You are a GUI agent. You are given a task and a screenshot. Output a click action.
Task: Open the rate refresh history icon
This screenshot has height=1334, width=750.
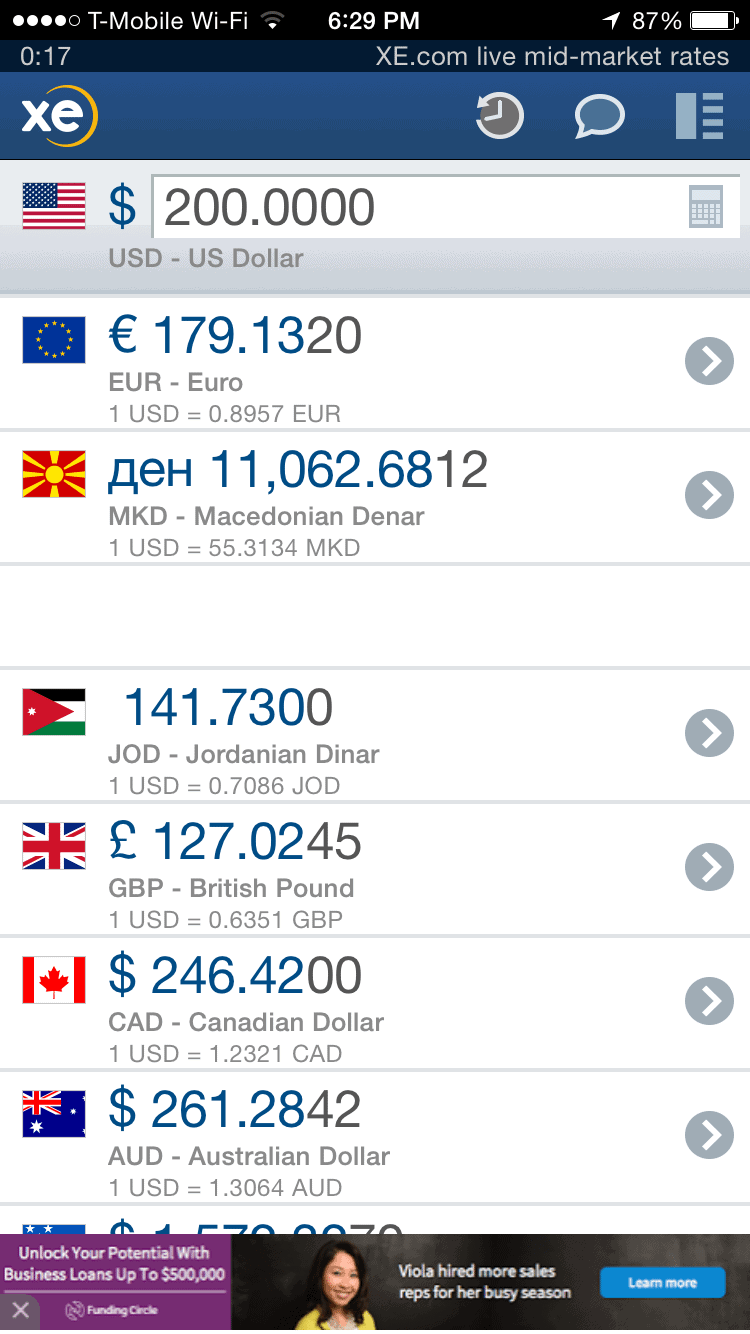499,116
